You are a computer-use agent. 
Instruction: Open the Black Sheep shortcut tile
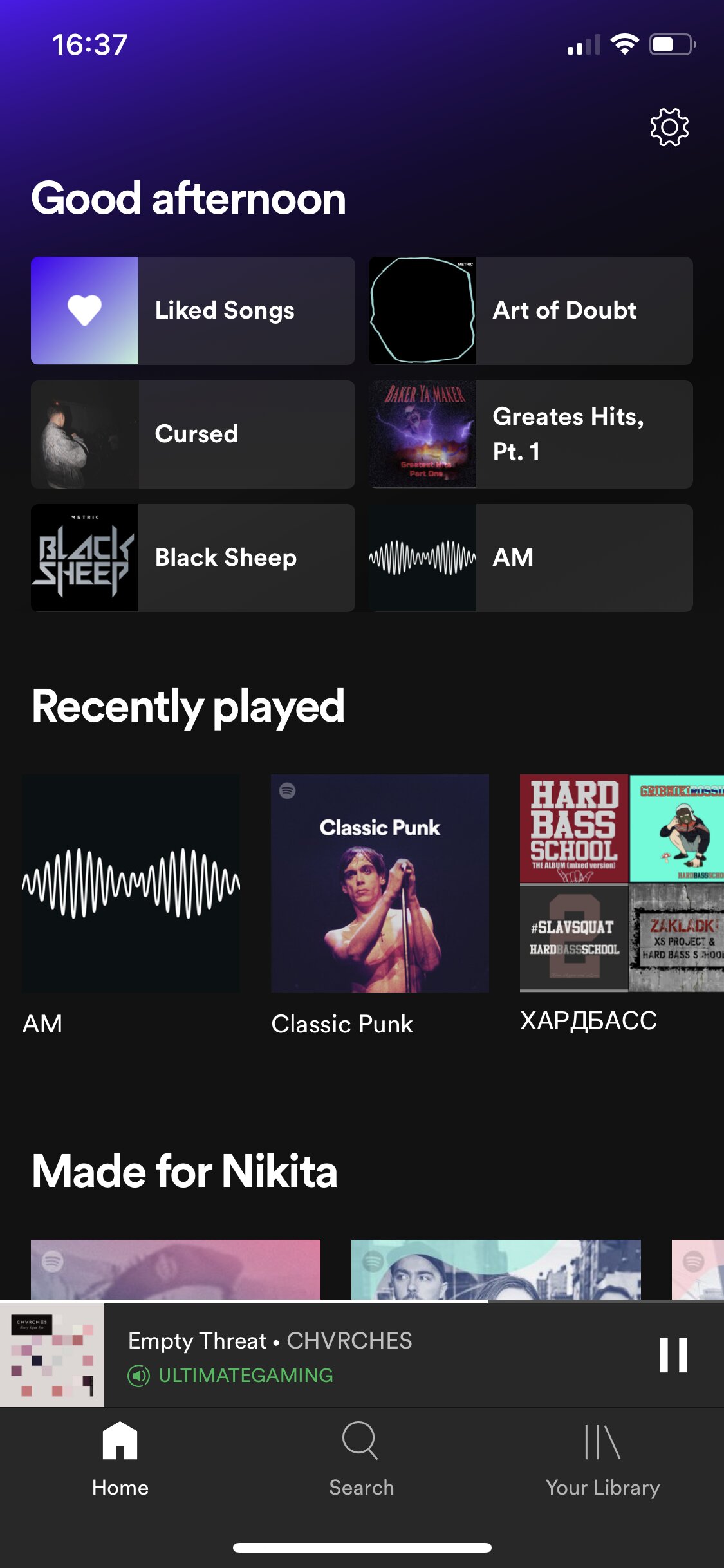point(193,558)
